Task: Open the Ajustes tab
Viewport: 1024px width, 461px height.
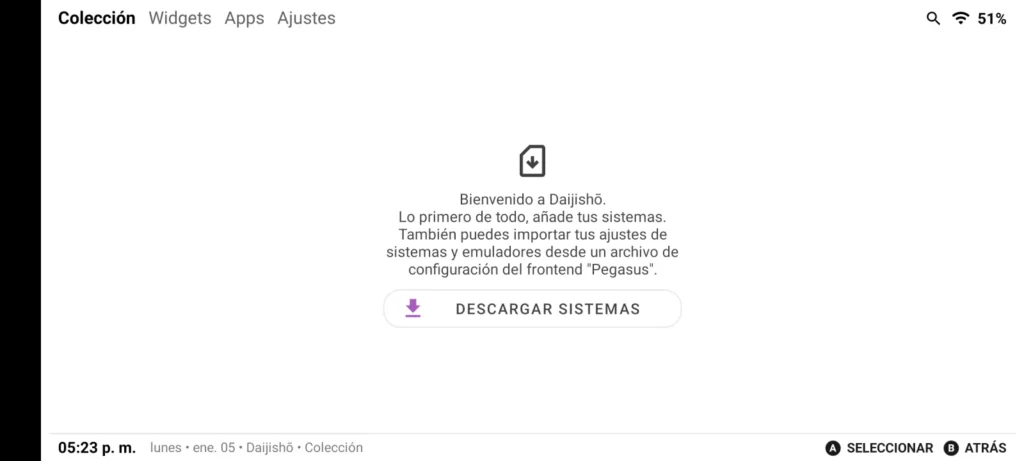Action: coord(306,18)
